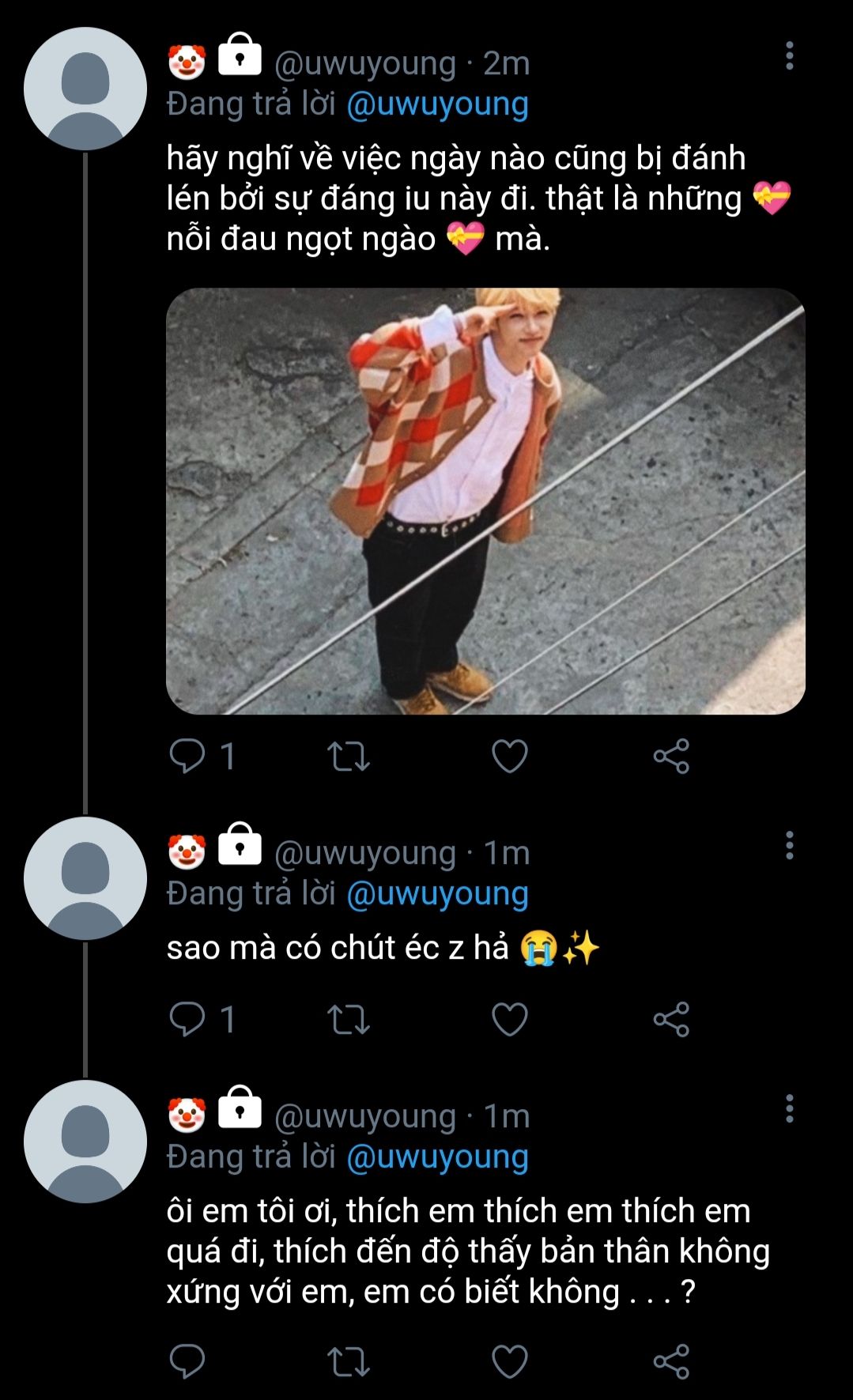Share the tweet with the photo
Image resolution: width=853 pixels, height=1400 pixels.
pyautogui.click(x=671, y=757)
